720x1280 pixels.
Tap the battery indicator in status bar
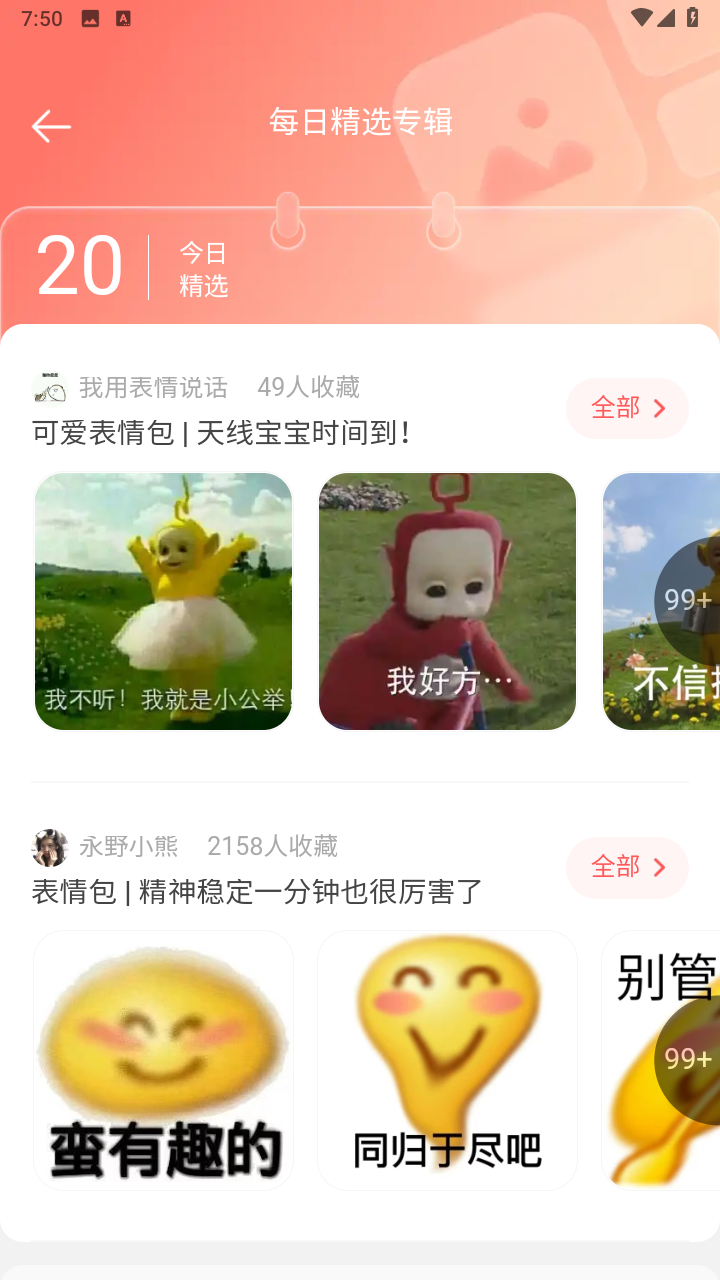pyautogui.click(x=691, y=17)
